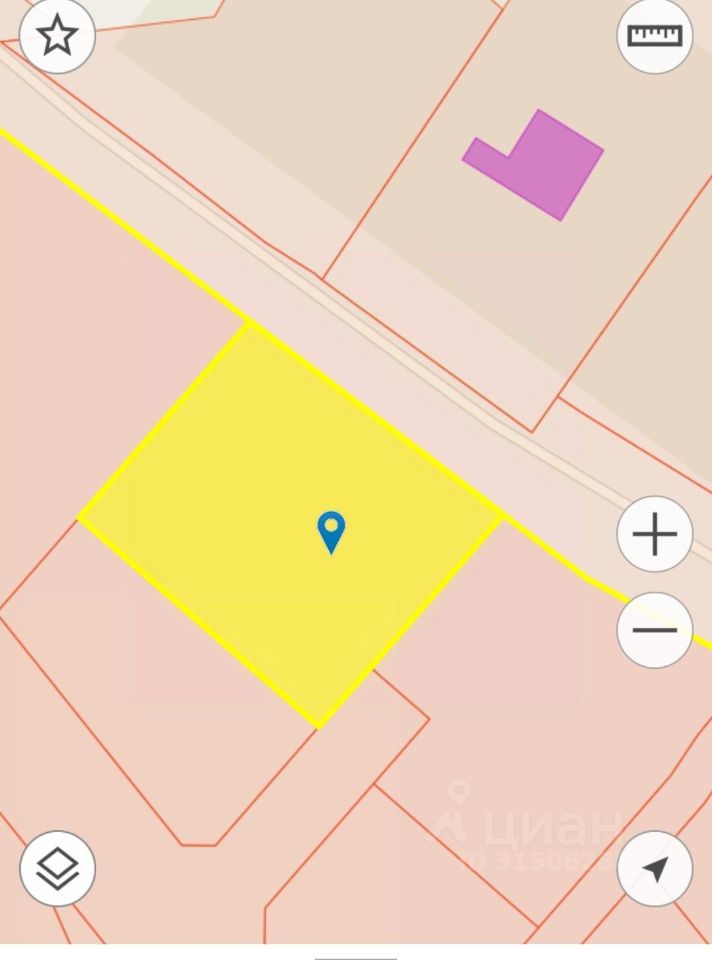Zoom out with the minus button
The image size is (712, 960).
point(655,630)
